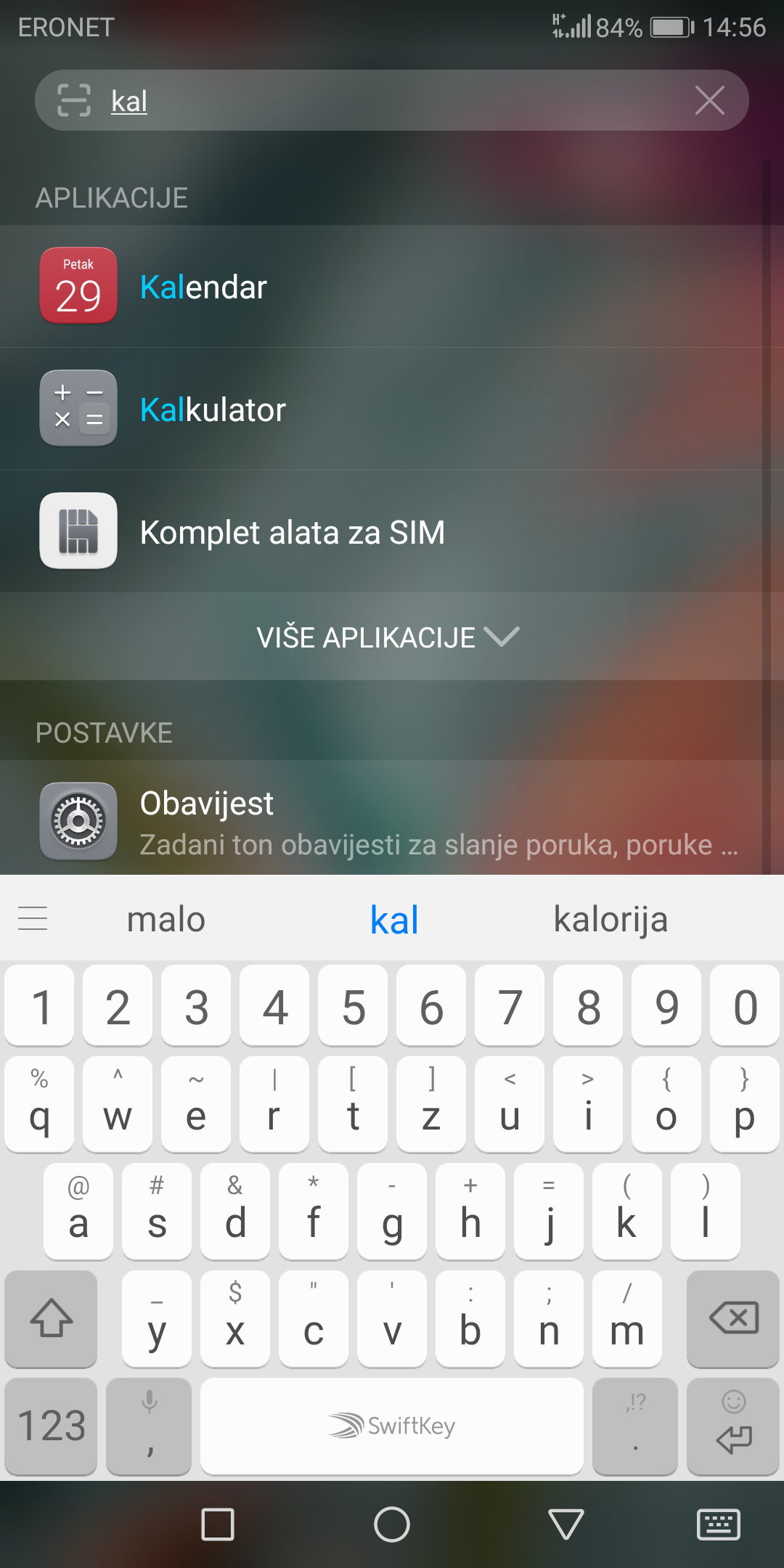Open Komplet alata za SIM

tap(292, 532)
